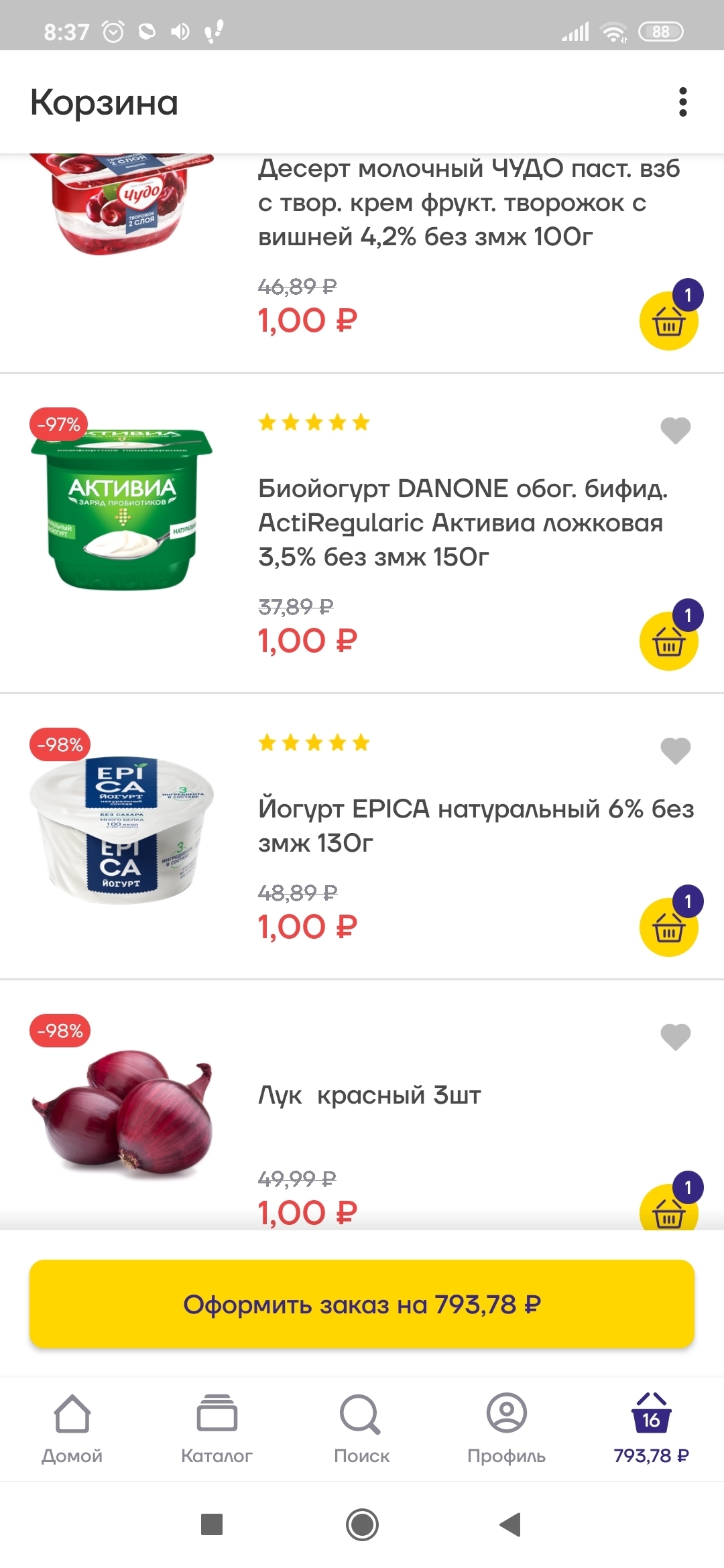Viewport: 724px width, 1568px height.
Task: Tap the basket button for Йогурт EPICA
Action: [669, 927]
